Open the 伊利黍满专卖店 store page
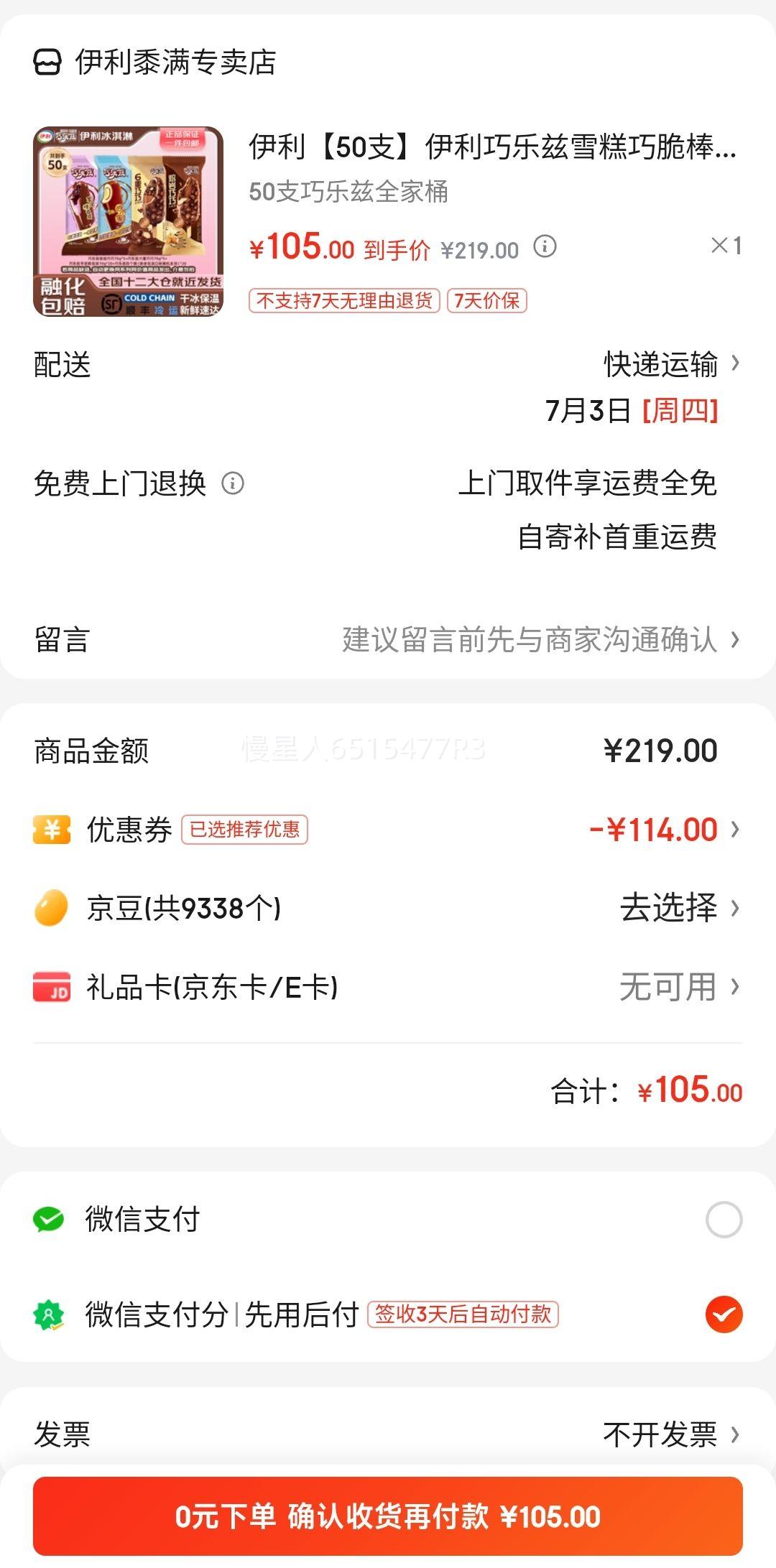The width and height of the screenshot is (776, 1568). pos(154,62)
